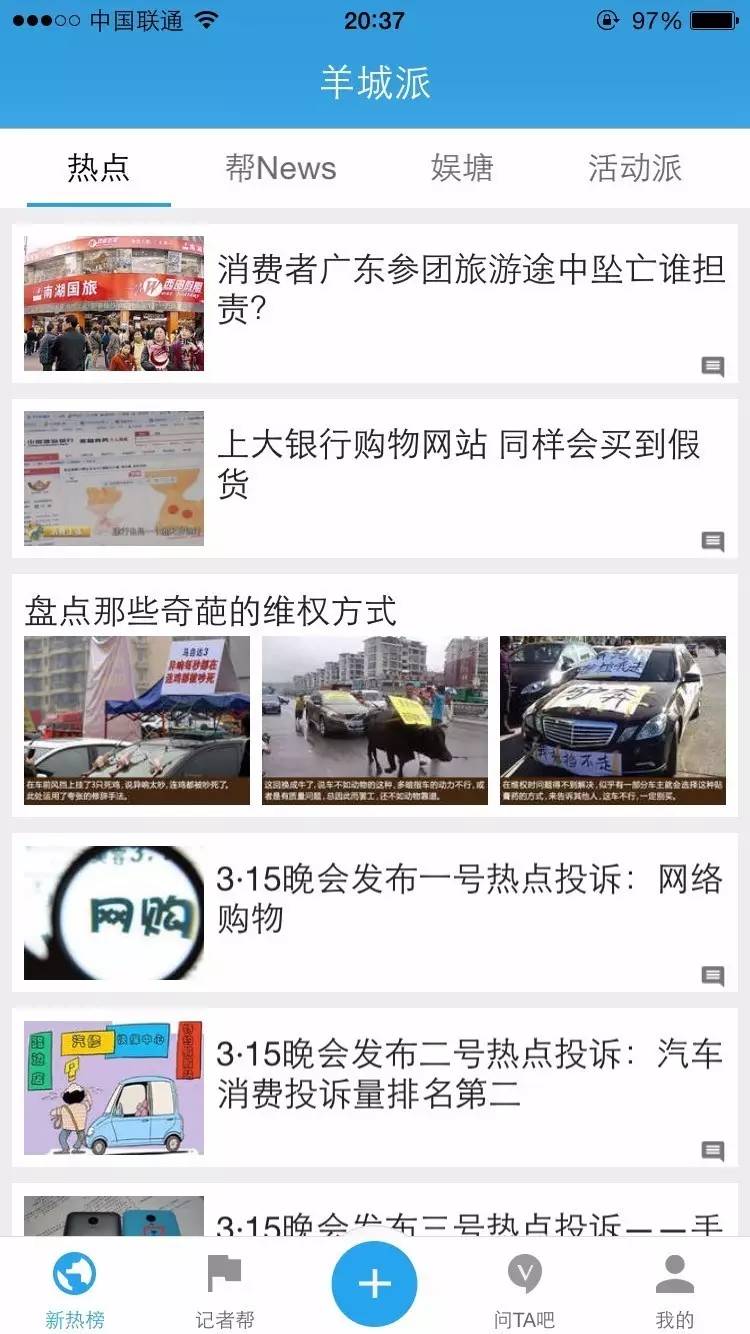Open comments on the 大银行购物网站 article
Image resolution: width=750 pixels, height=1334 pixels.
714,541
